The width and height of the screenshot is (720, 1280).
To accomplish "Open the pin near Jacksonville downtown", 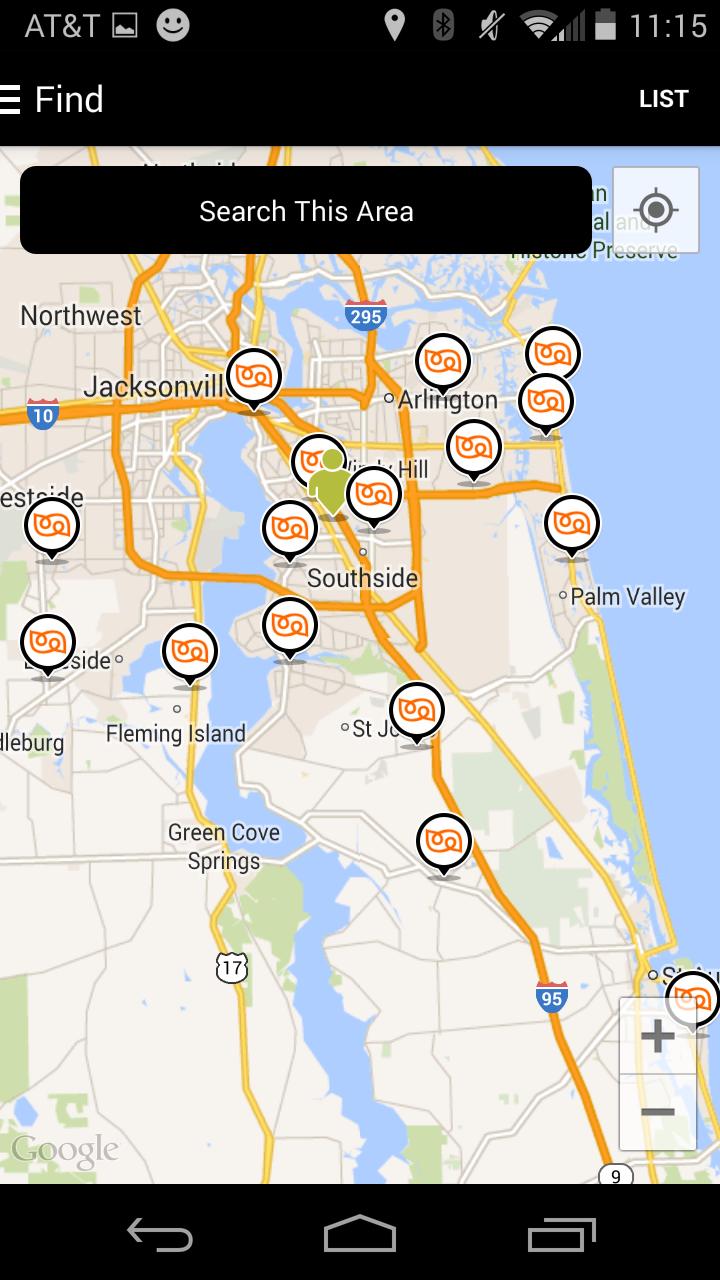I will pos(254,377).
